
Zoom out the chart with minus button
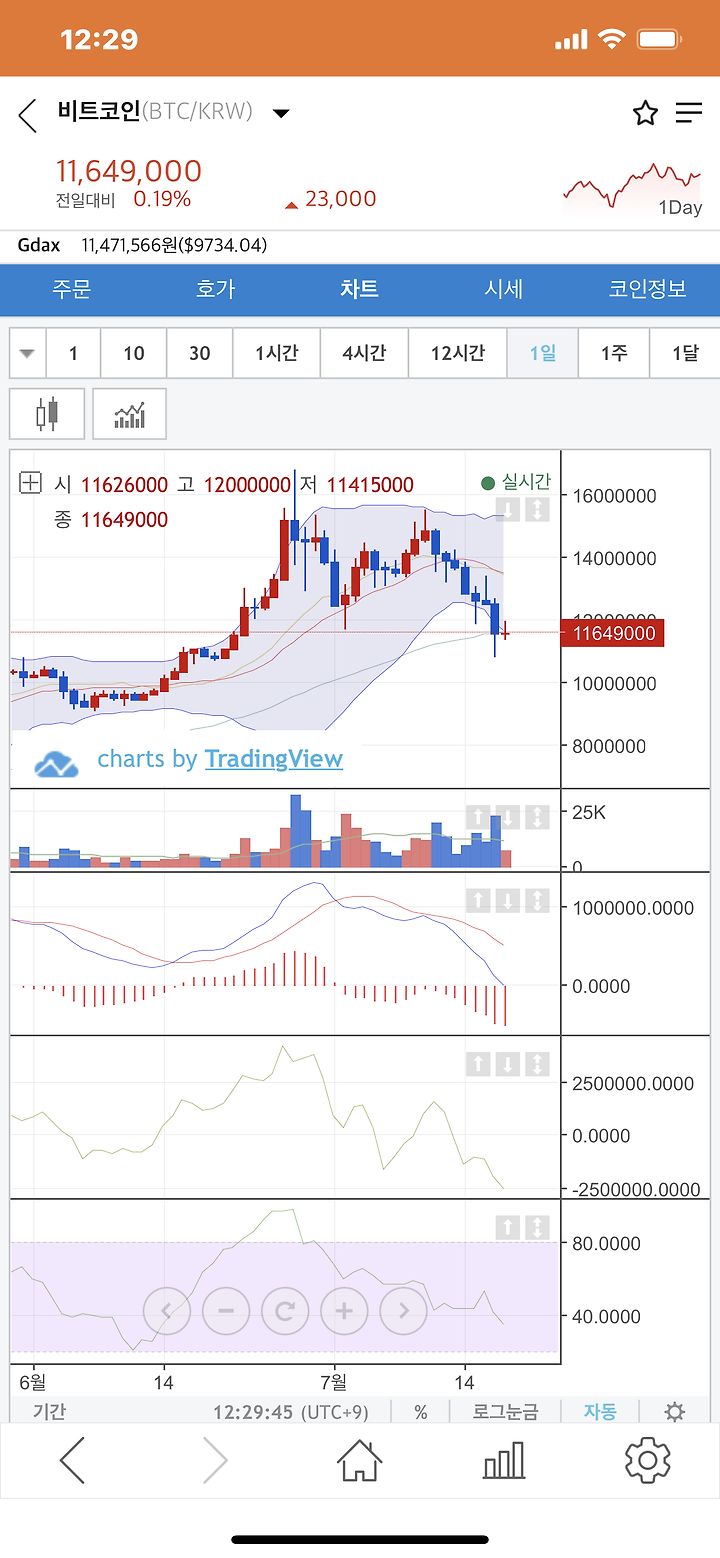pyautogui.click(x=226, y=1310)
